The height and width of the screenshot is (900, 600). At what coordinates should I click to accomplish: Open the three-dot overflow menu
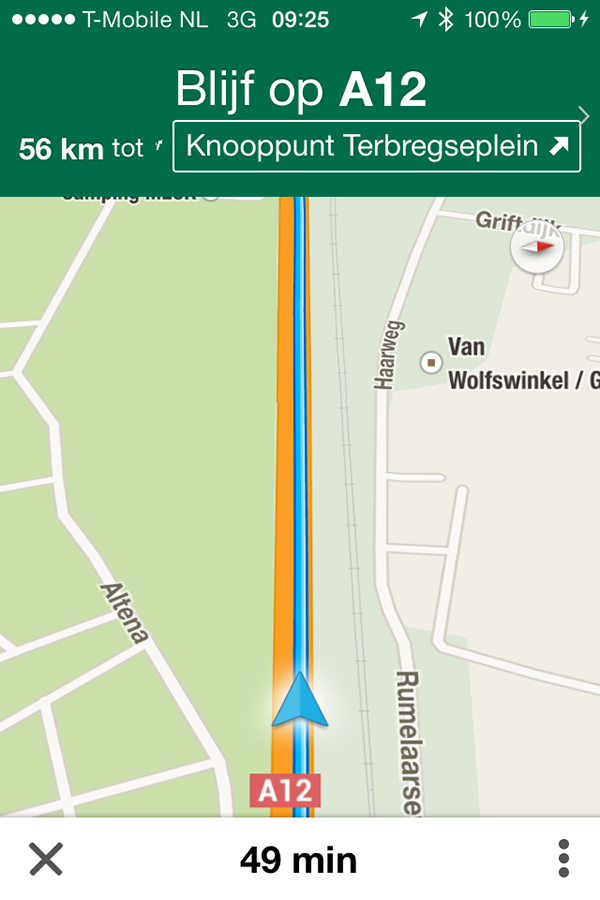564,859
